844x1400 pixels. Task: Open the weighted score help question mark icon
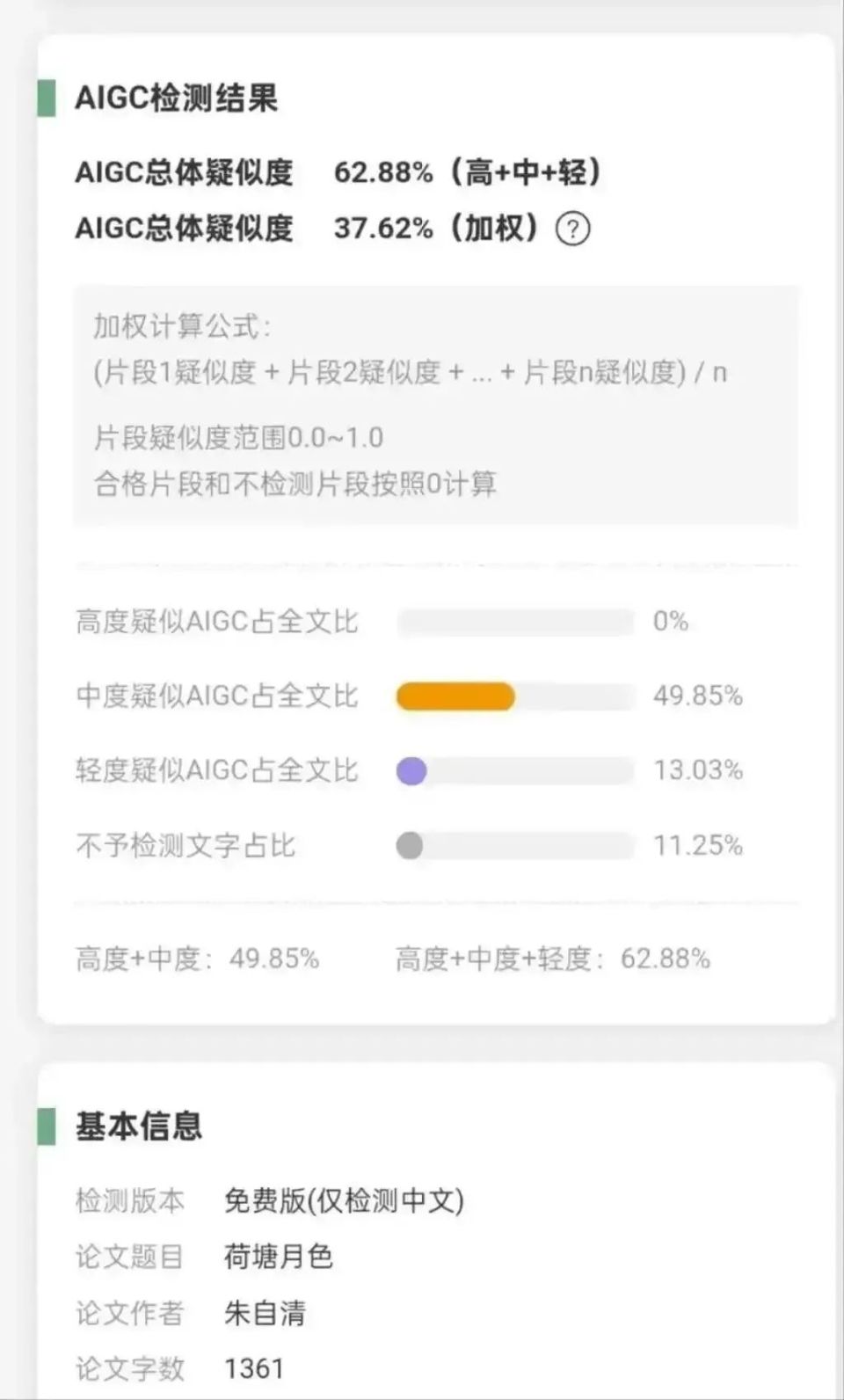(x=573, y=229)
